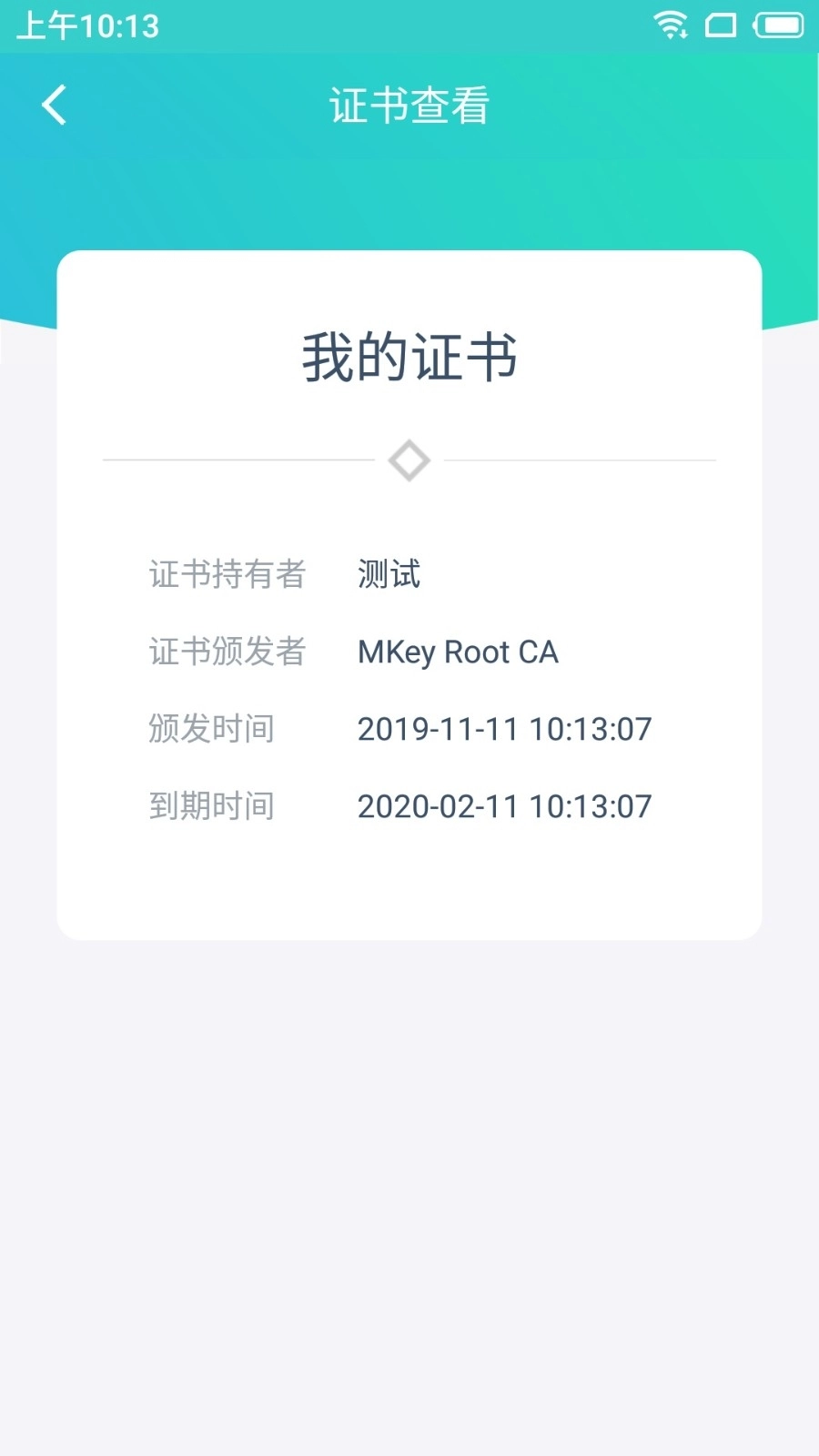Screen dimensions: 819x1456
Task: Tap the 证书颁发者 field label
Action: (227, 652)
